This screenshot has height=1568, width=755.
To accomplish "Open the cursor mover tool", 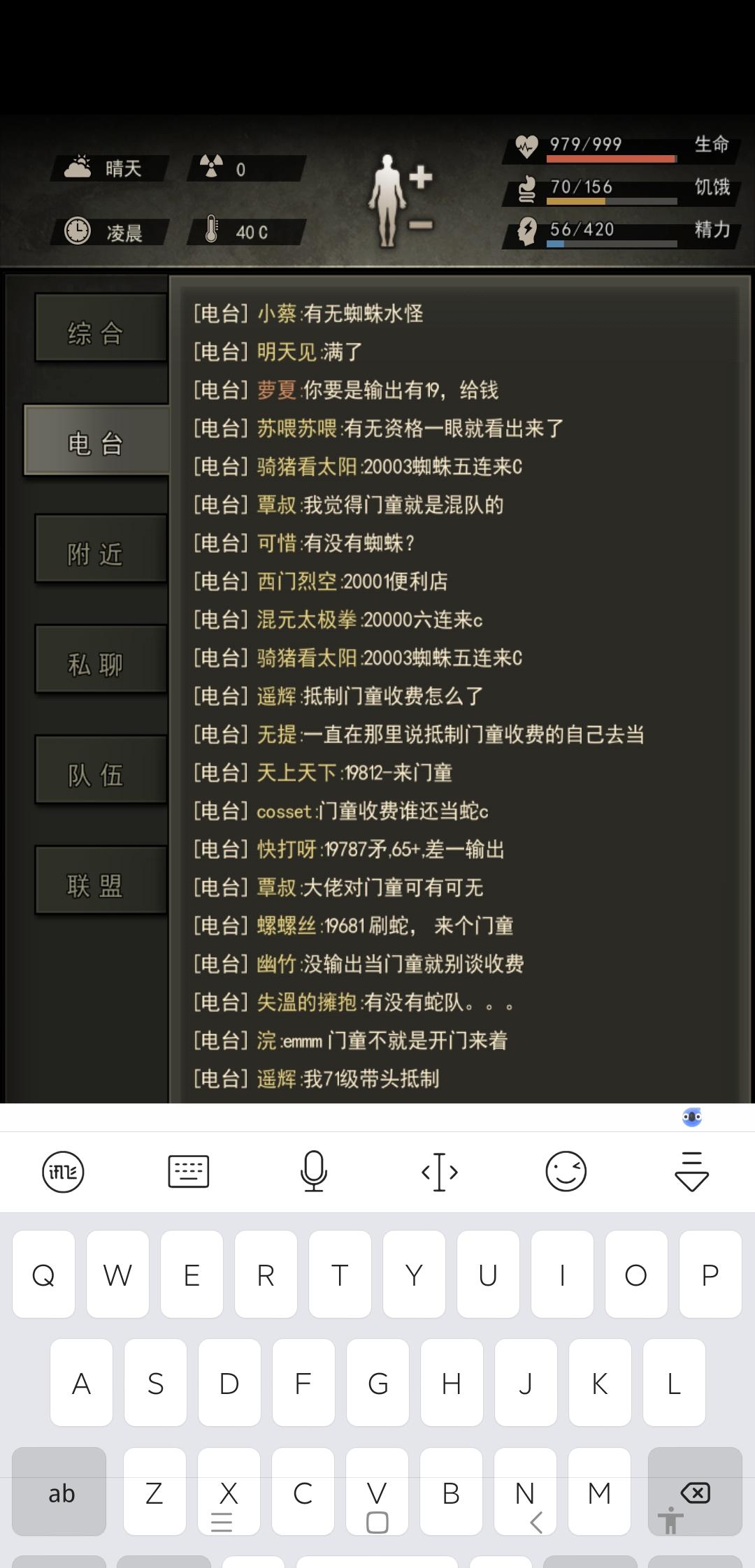I will point(438,1172).
